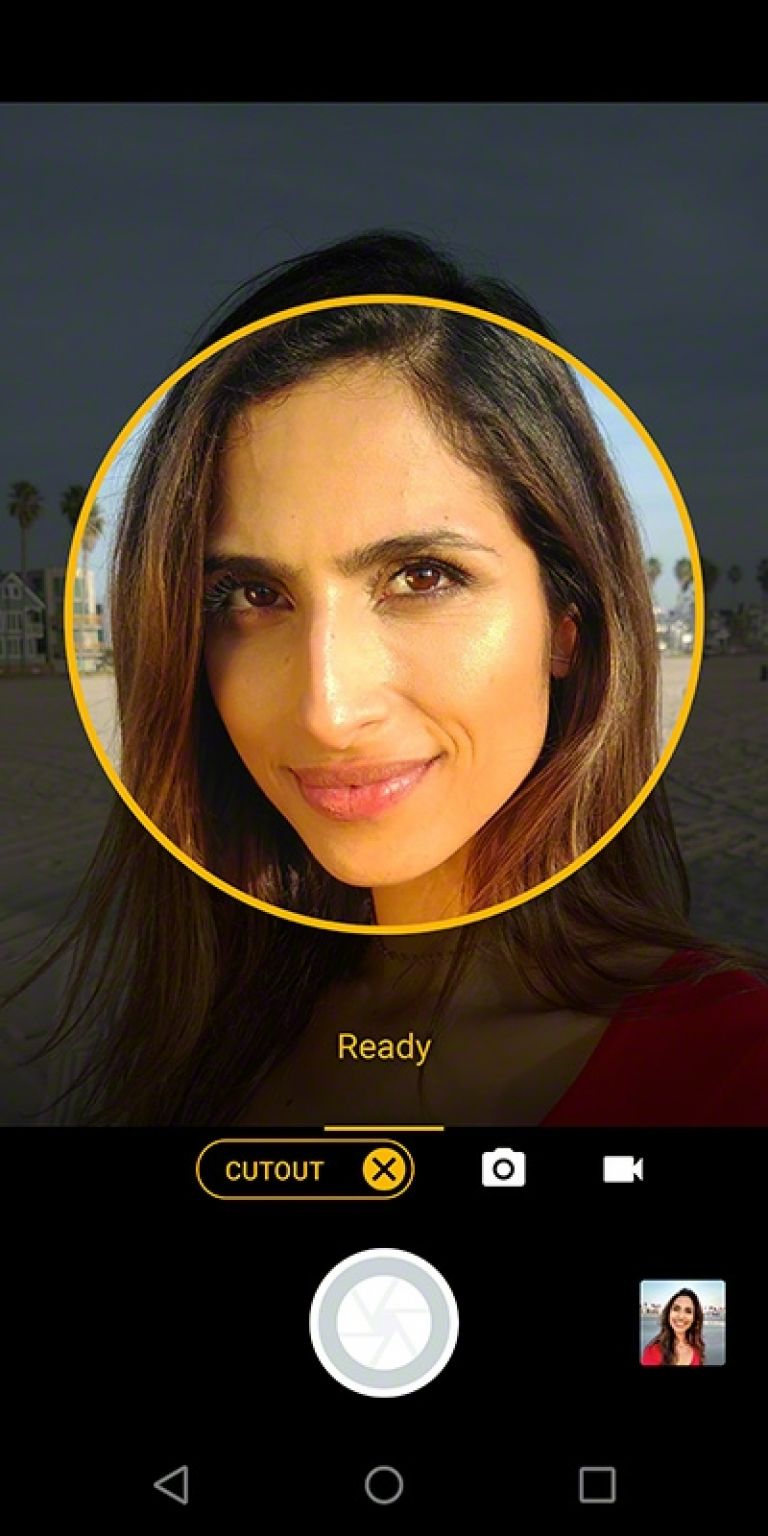Go back with the system back button
Image resolution: width=768 pixels, height=1536 pixels.
click(x=172, y=1485)
